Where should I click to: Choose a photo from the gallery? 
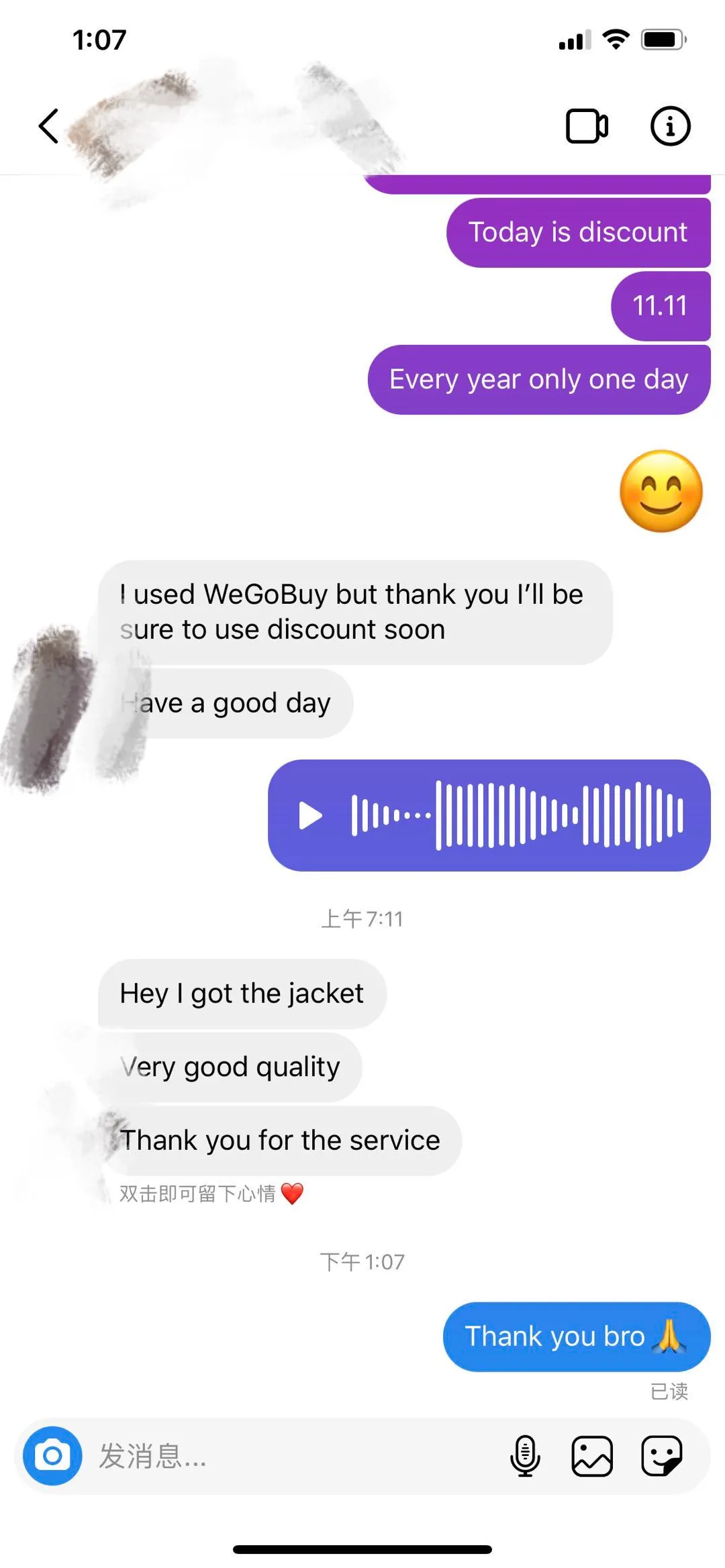pyautogui.click(x=592, y=1455)
